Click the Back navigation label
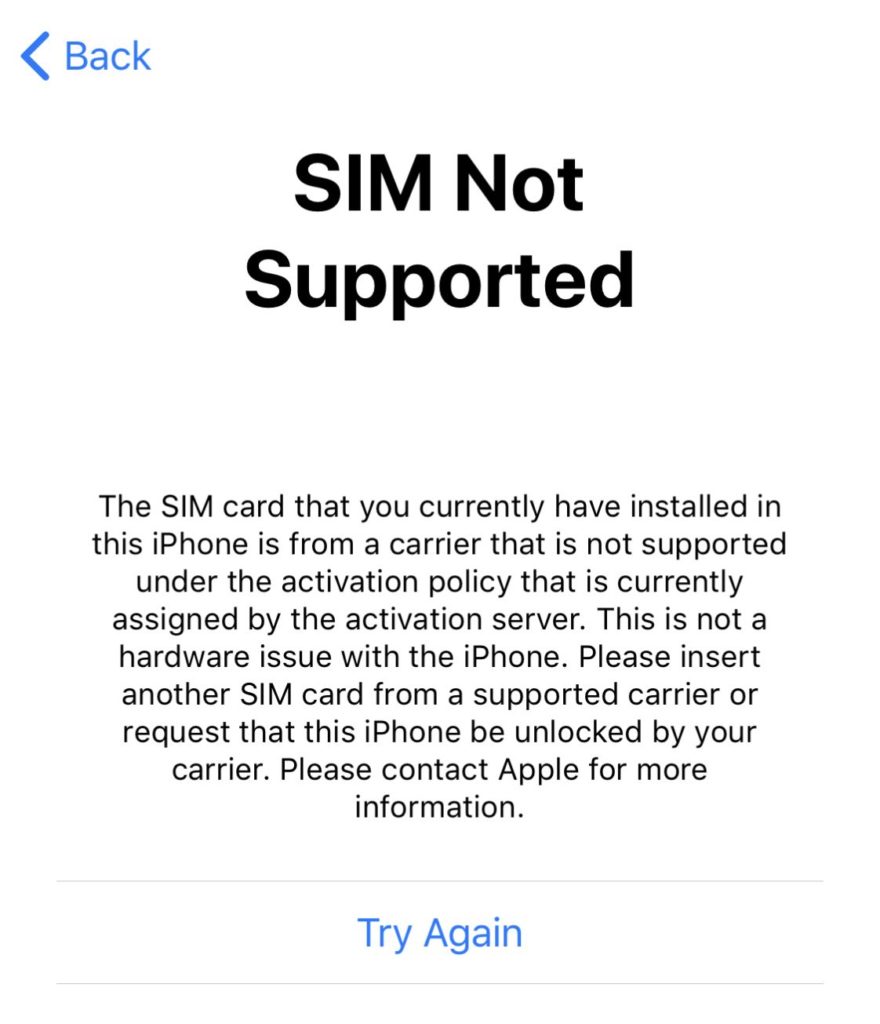The width and height of the screenshot is (880, 1024). 105,57
